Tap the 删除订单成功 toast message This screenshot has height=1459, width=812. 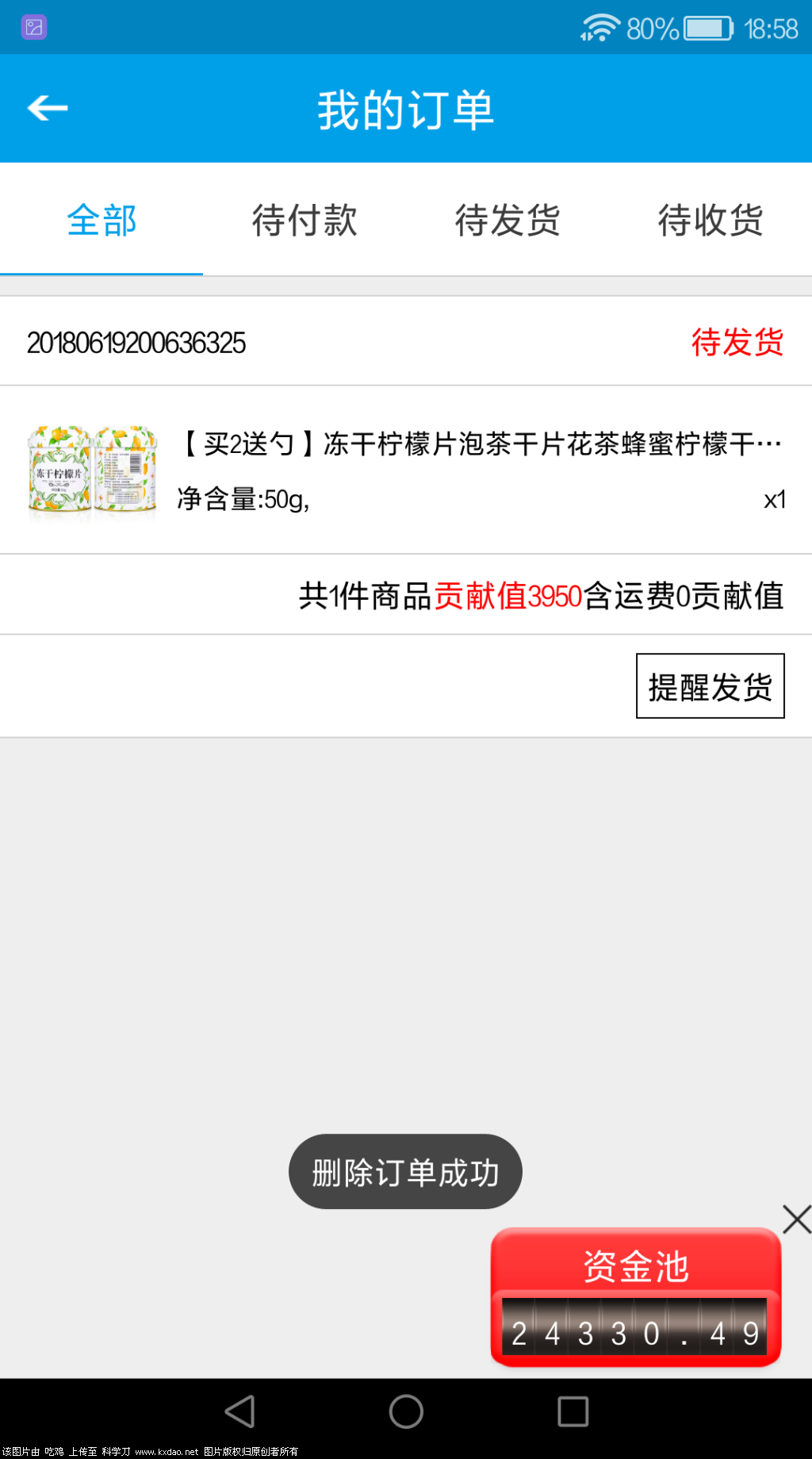(x=405, y=1171)
